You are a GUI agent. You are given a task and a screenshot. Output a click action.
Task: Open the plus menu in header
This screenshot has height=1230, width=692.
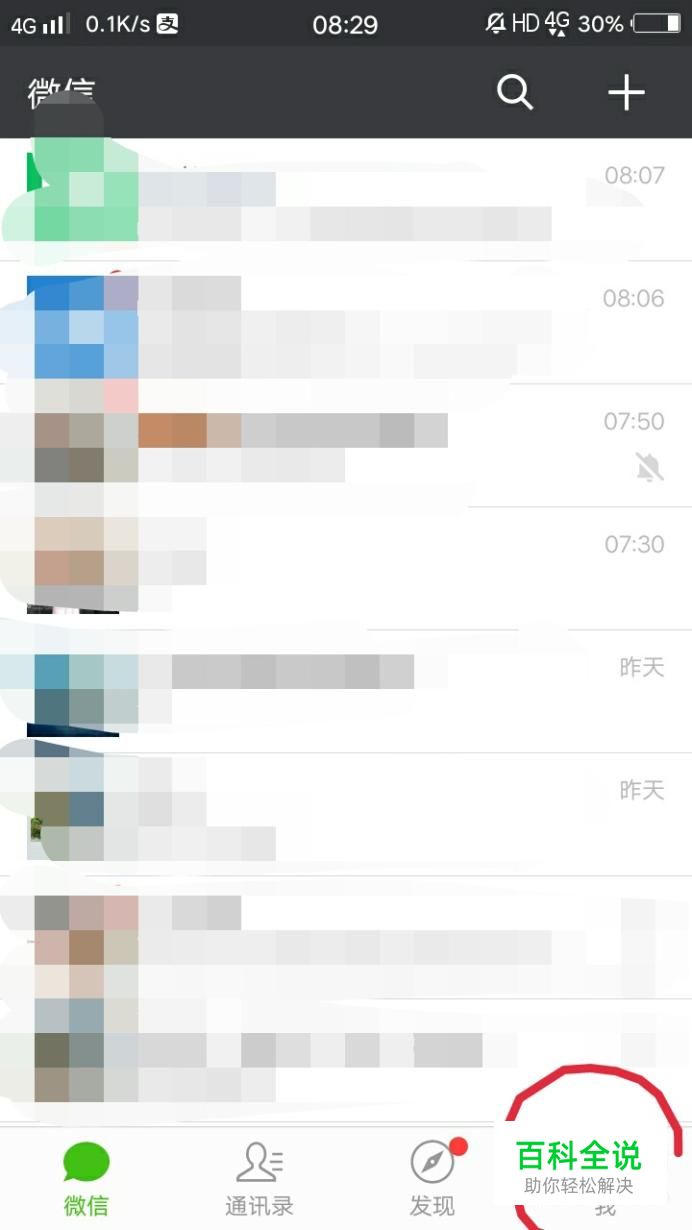(626, 93)
